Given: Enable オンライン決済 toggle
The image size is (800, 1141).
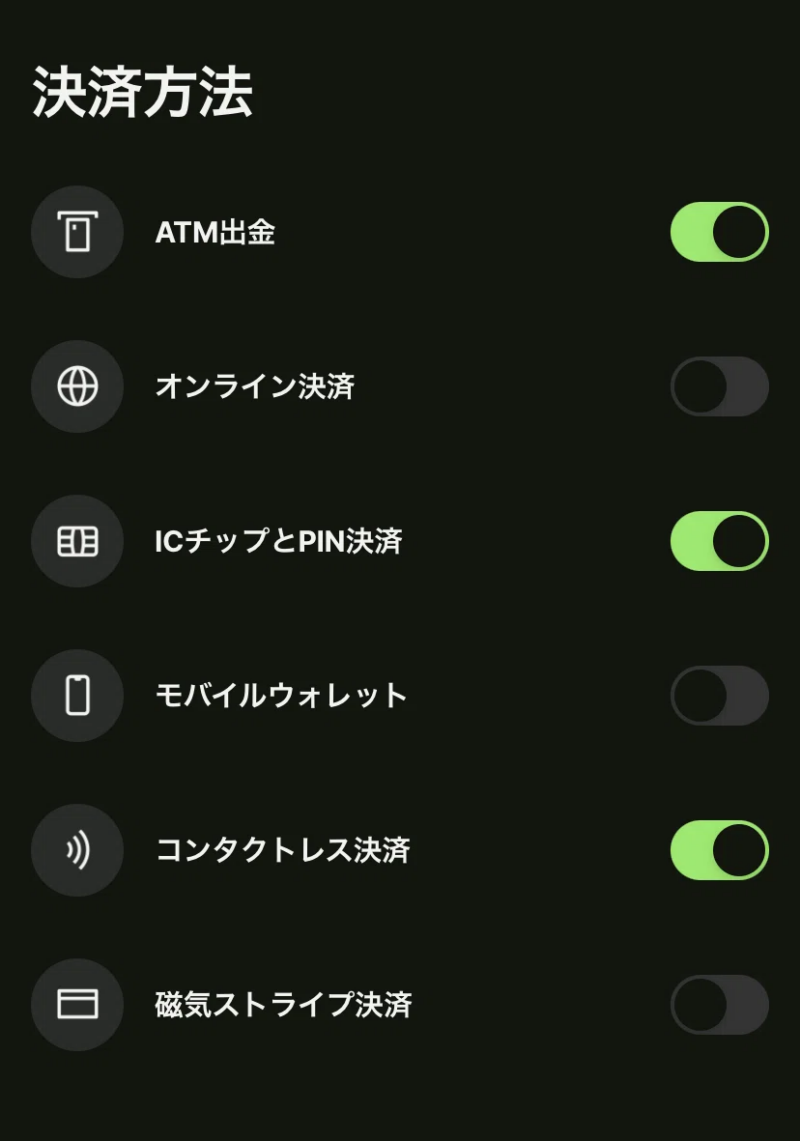Looking at the screenshot, I should (x=719, y=386).
